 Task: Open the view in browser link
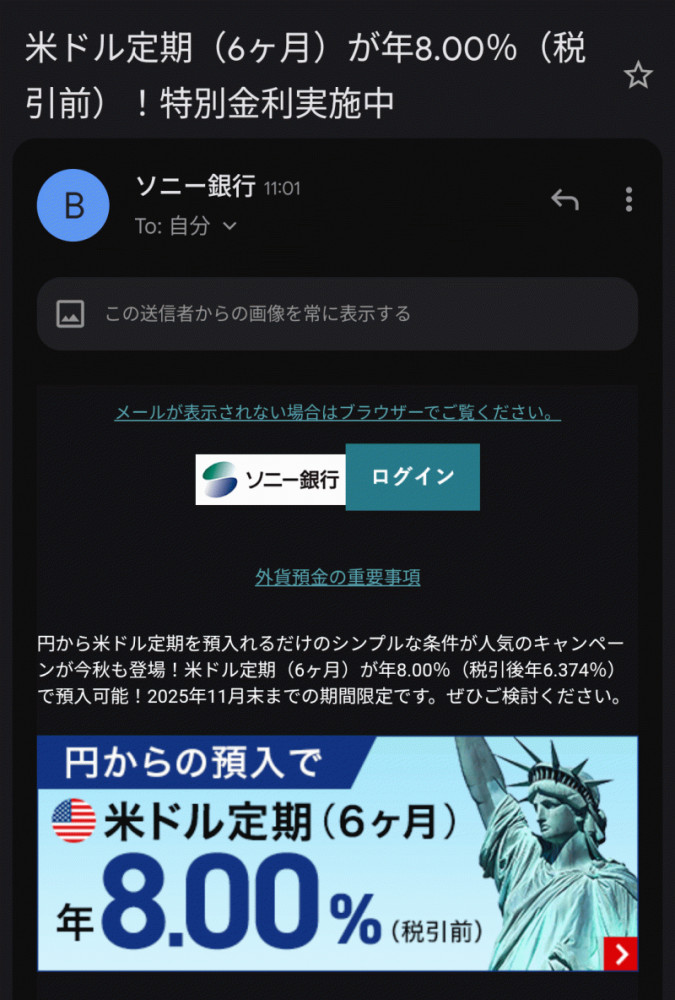337,412
